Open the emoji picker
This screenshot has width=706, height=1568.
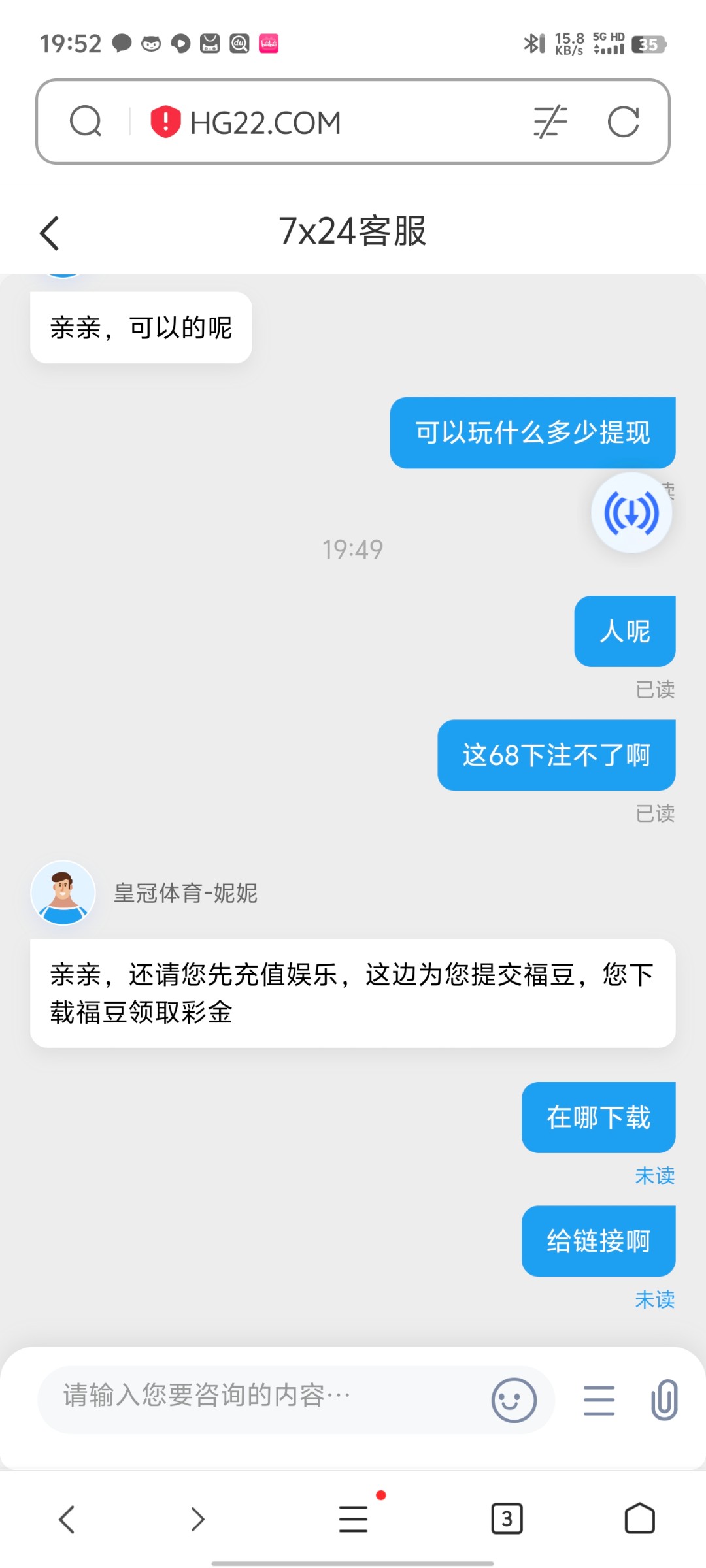pyautogui.click(x=514, y=1399)
